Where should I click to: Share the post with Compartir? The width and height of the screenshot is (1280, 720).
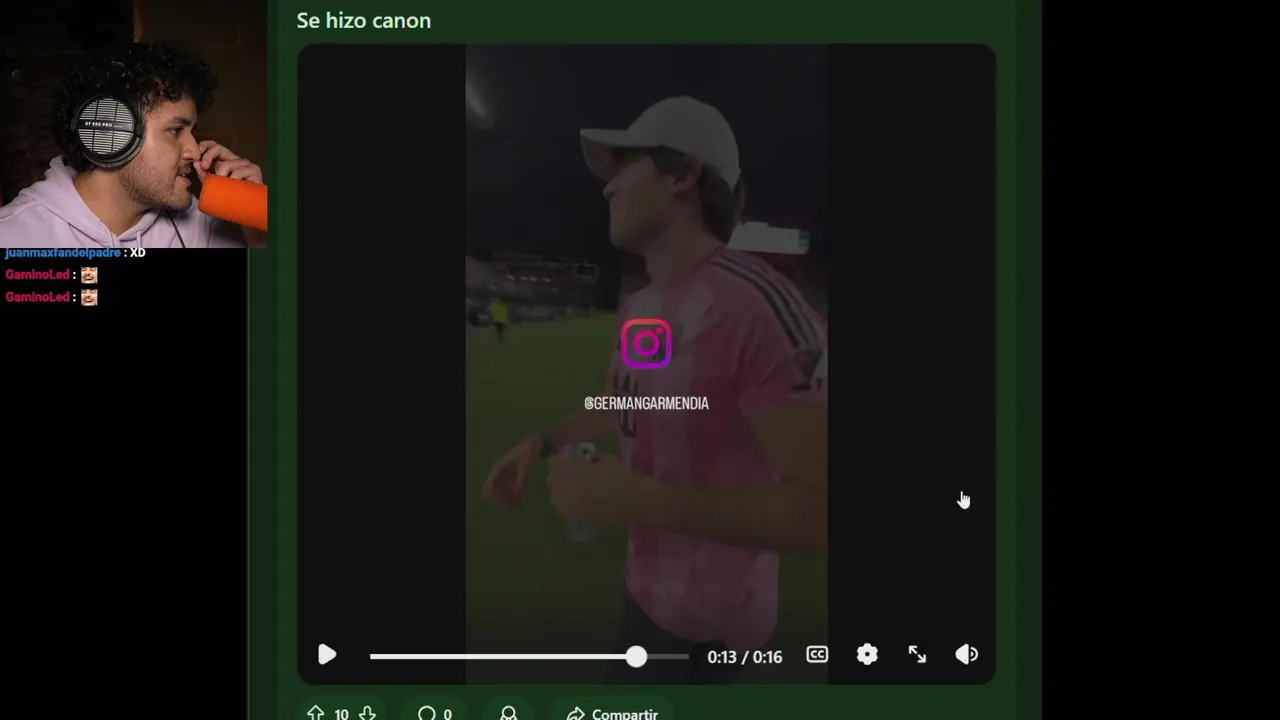coord(612,713)
